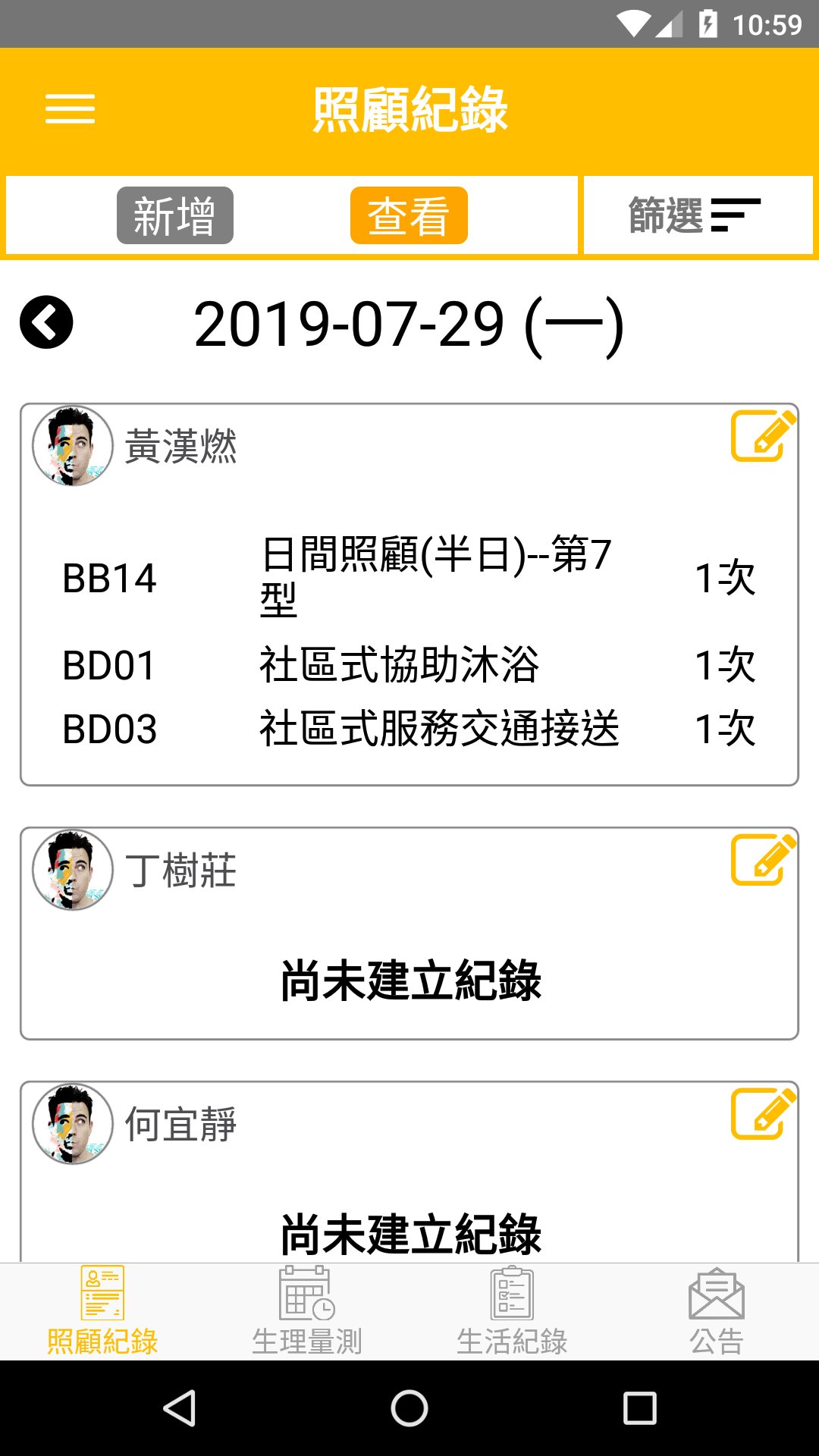Open the 篩選 filter options

[x=696, y=215]
